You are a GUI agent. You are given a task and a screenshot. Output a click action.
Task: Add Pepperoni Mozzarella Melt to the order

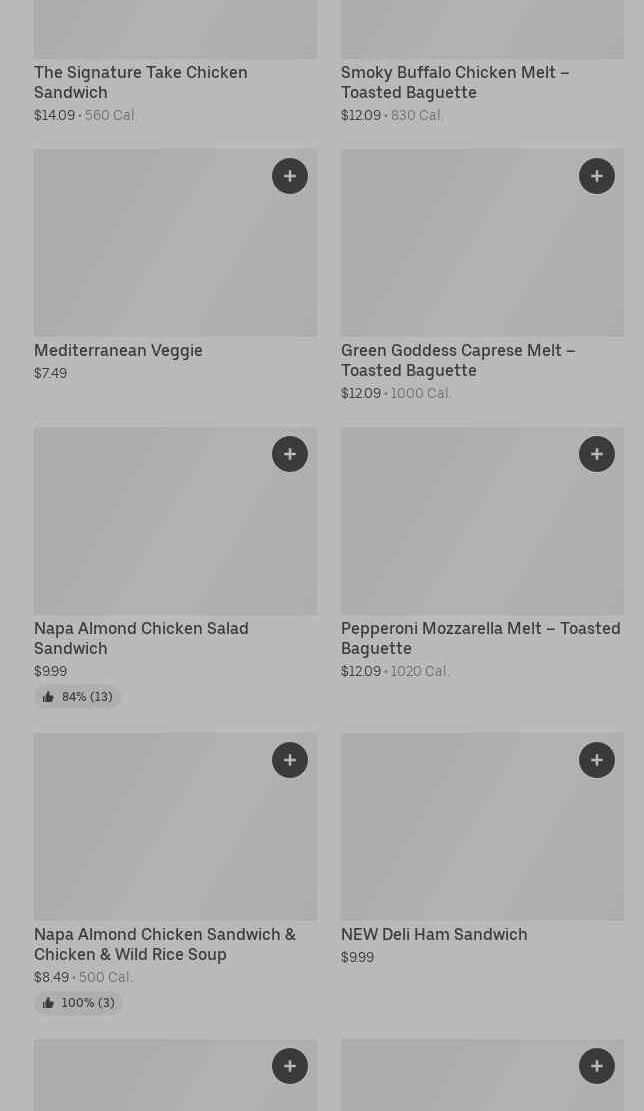click(x=597, y=454)
